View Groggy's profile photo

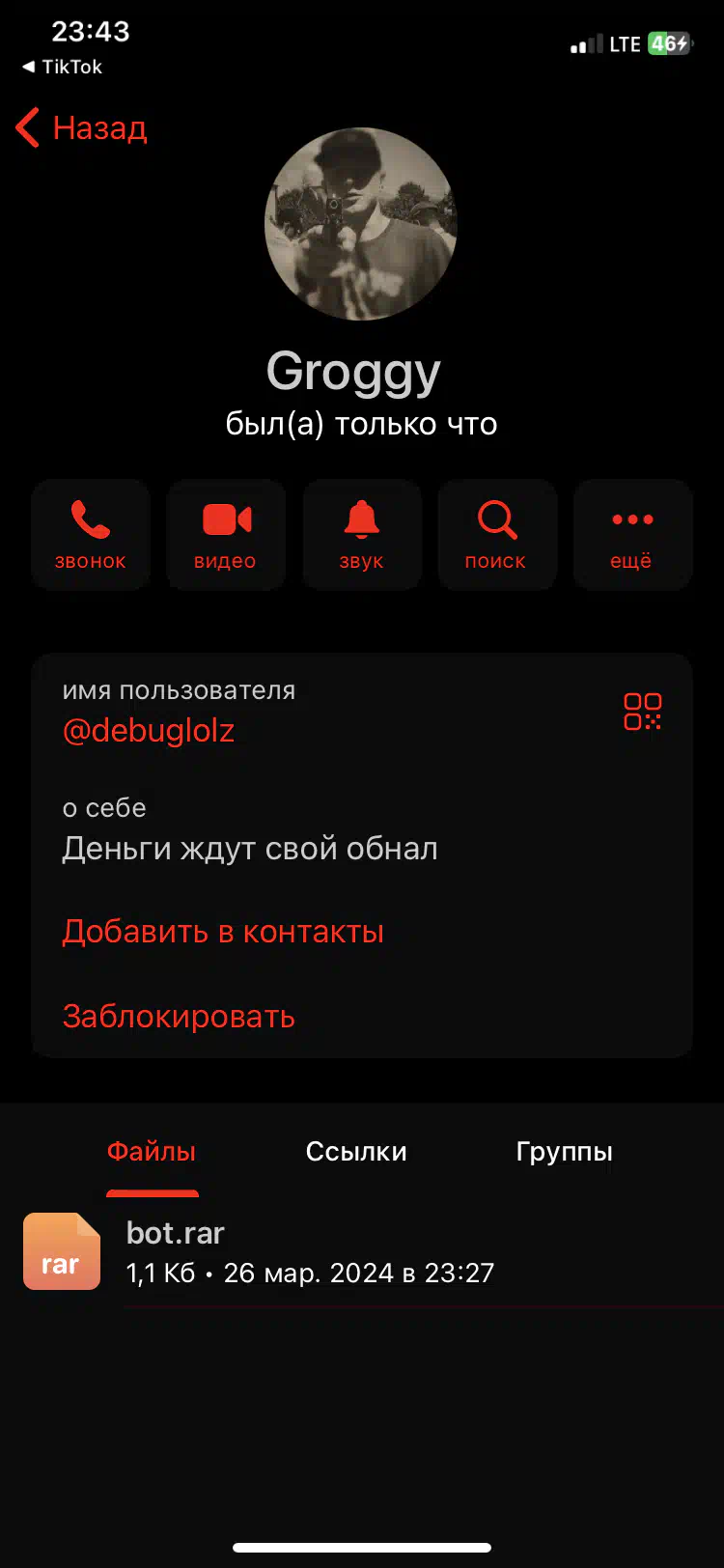coord(361,224)
